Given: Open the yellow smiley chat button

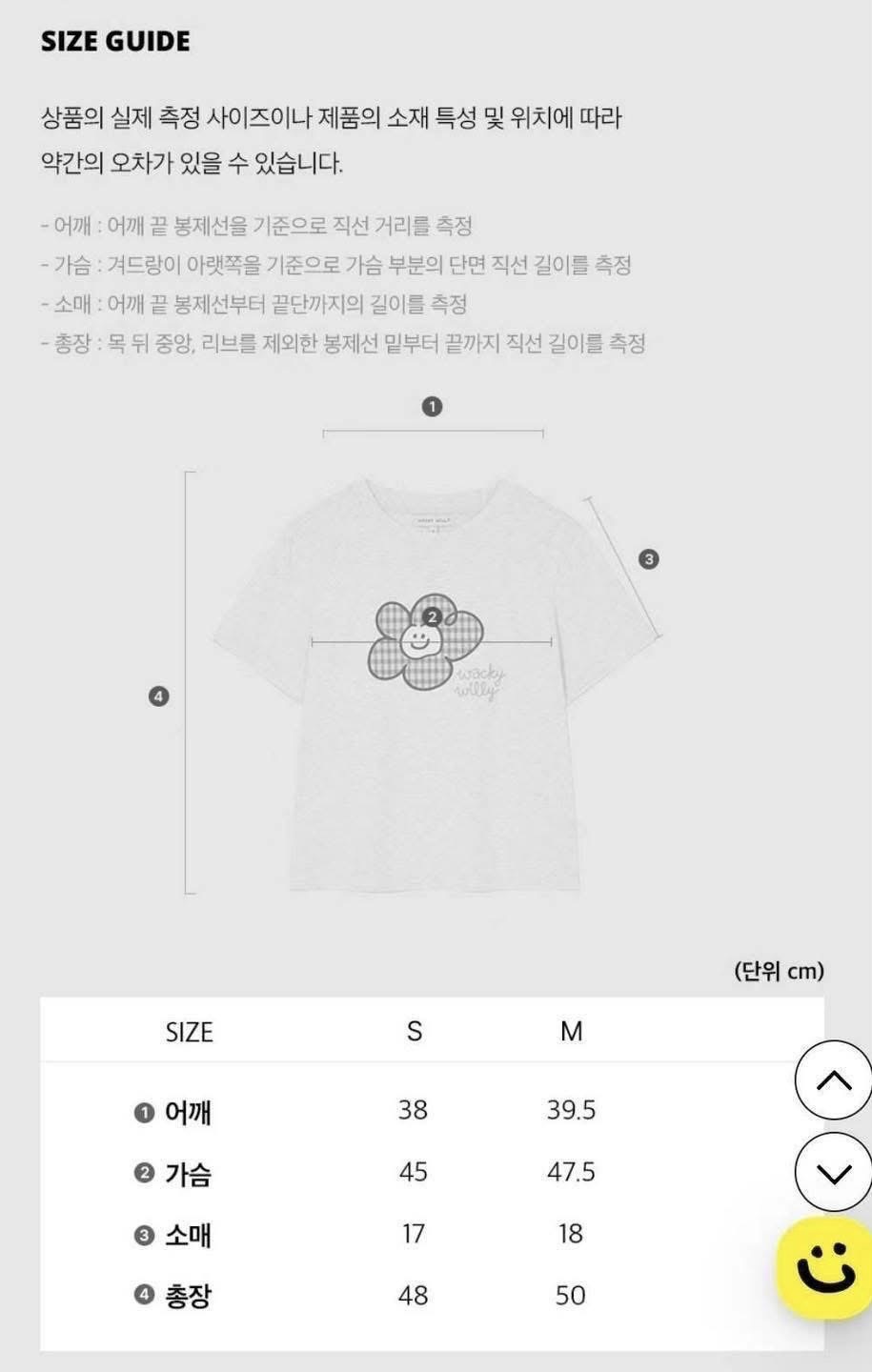Looking at the screenshot, I should coord(826,1268).
